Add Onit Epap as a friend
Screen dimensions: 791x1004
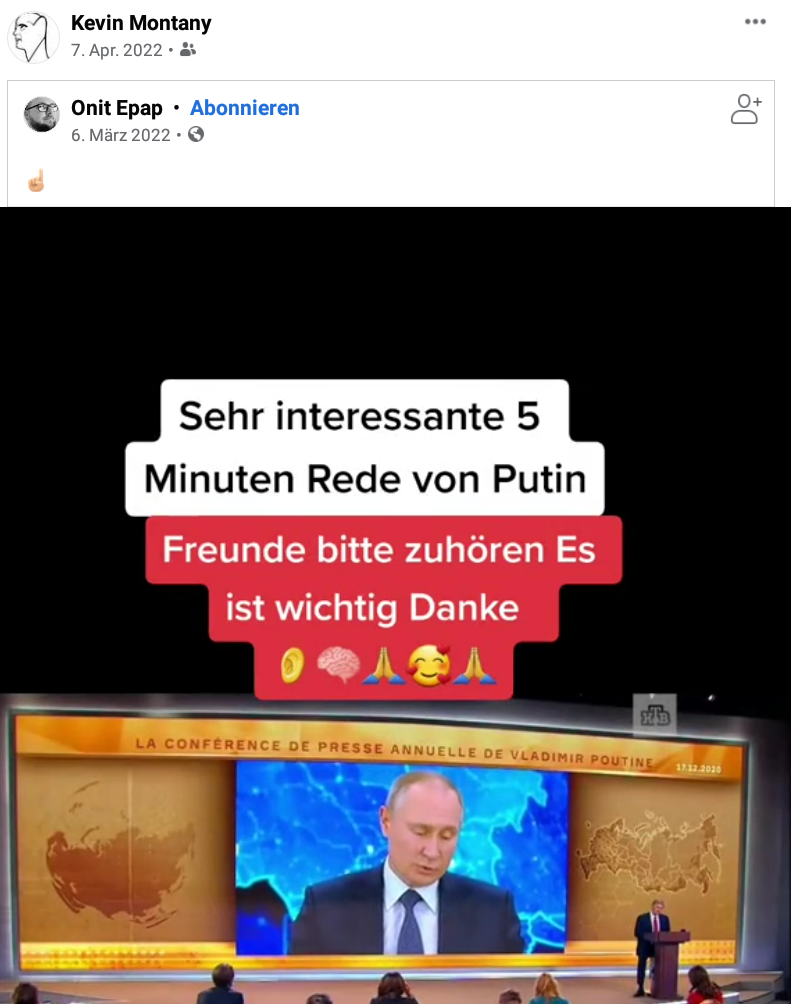(746, 109)
